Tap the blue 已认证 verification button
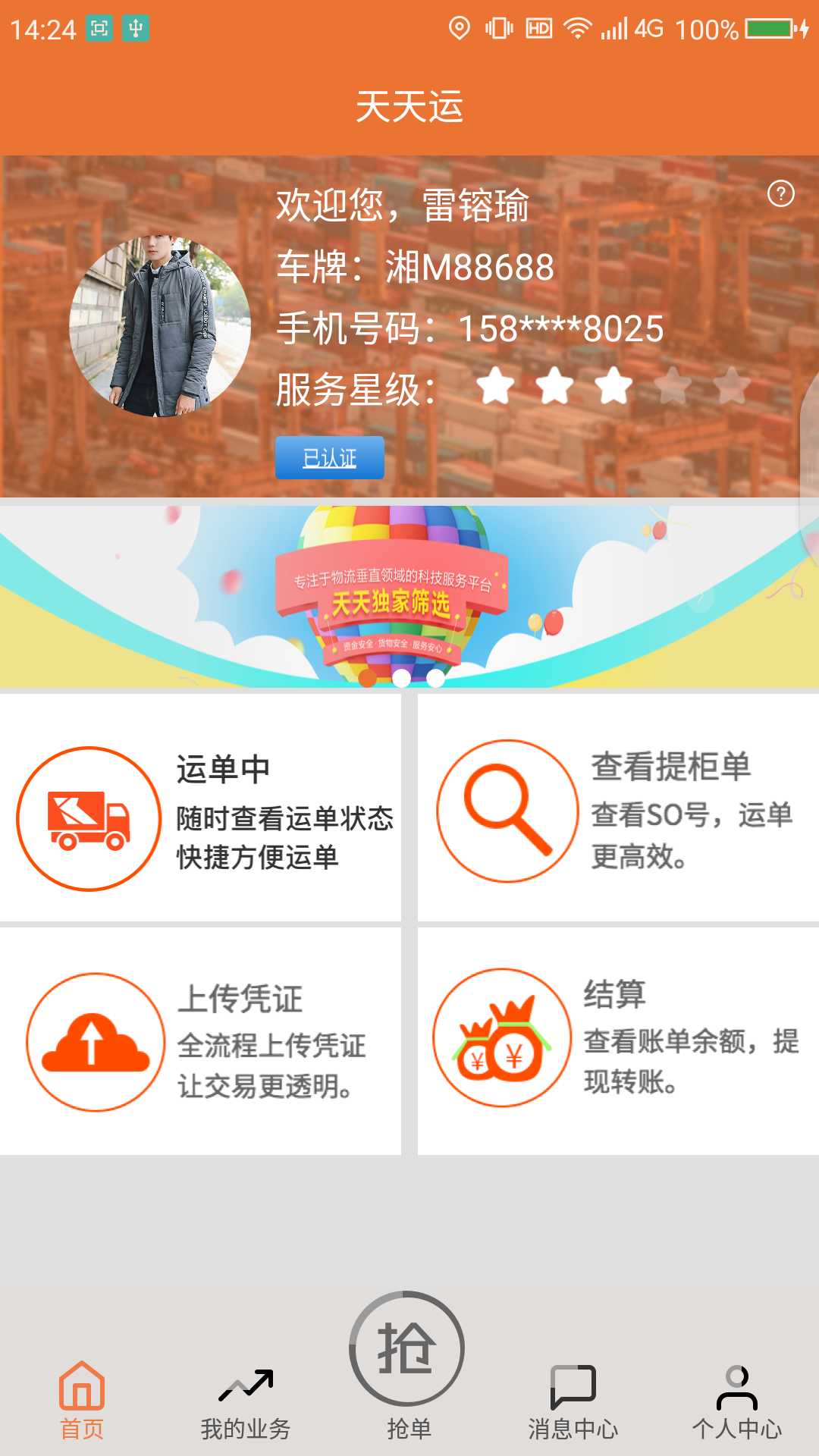 point(330,457)
